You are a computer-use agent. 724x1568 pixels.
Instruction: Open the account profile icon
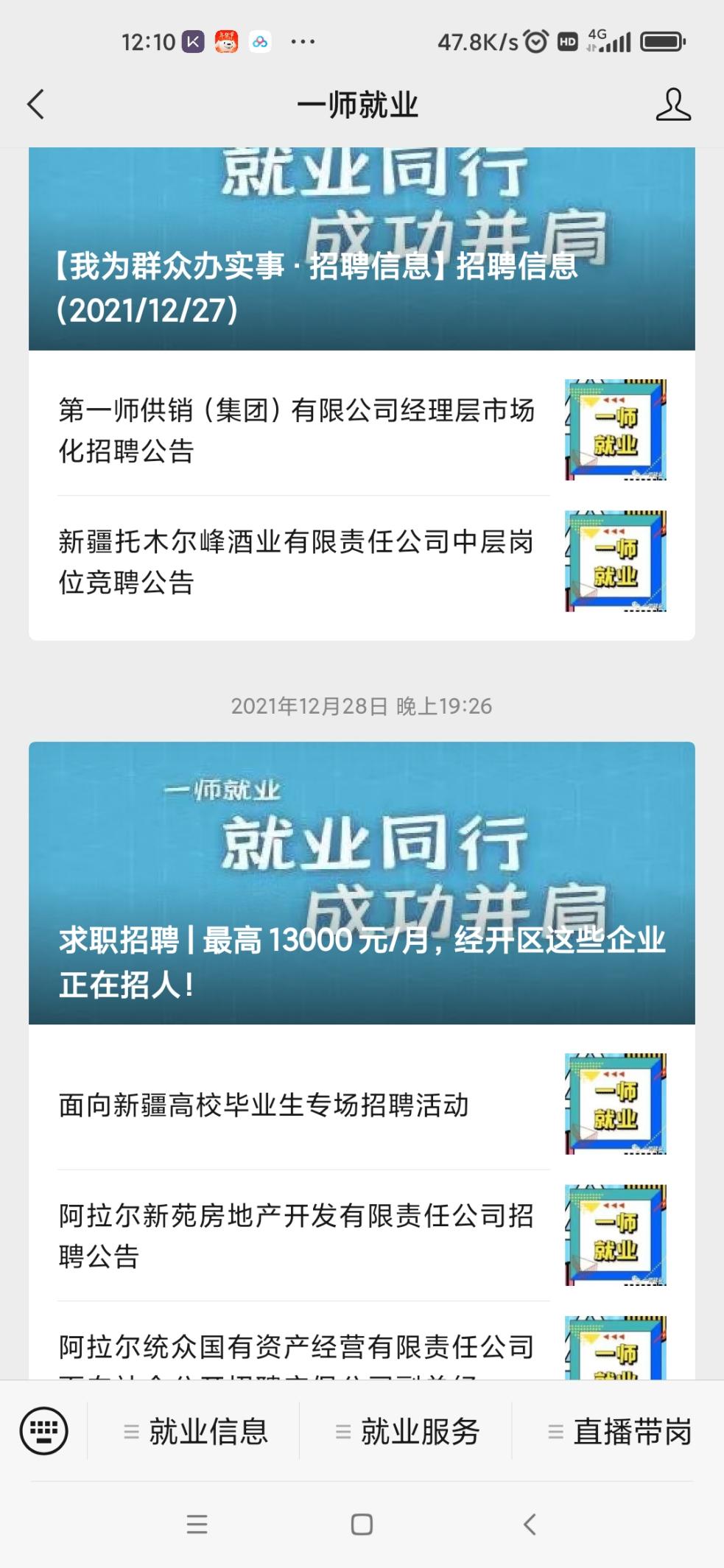pos(673,105)
